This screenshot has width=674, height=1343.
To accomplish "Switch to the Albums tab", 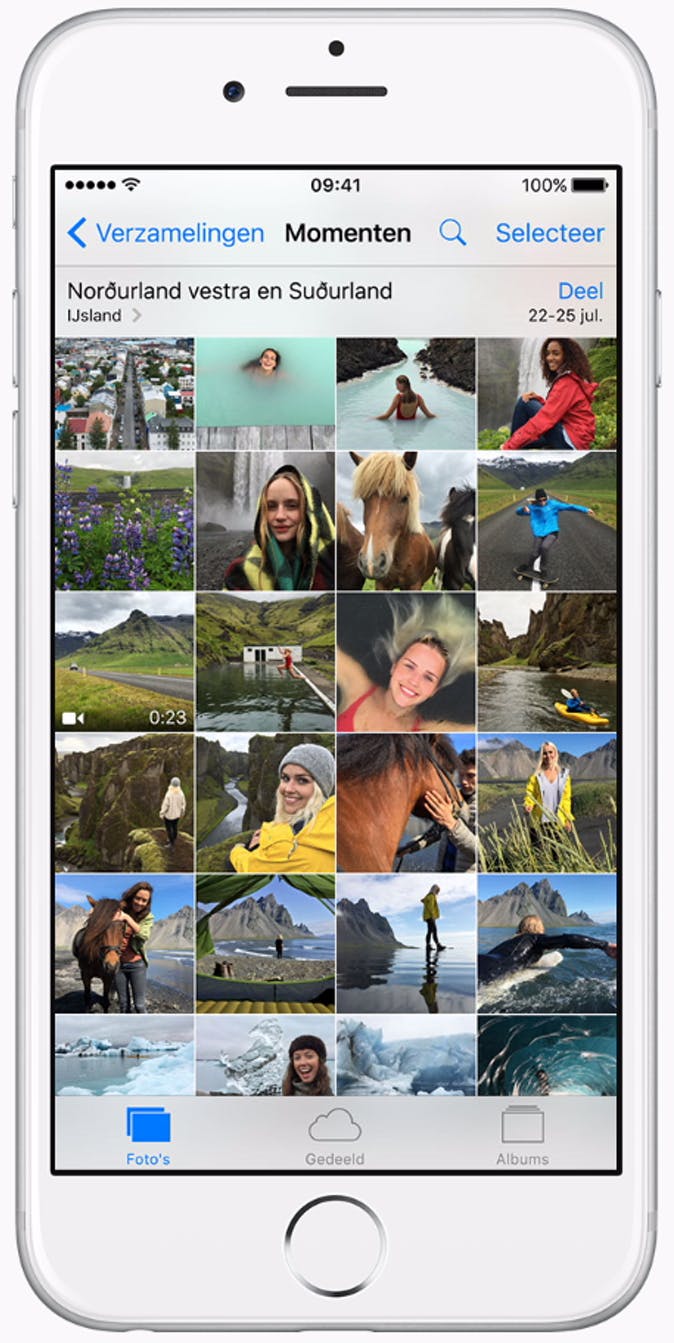I will coord(522,1136).
